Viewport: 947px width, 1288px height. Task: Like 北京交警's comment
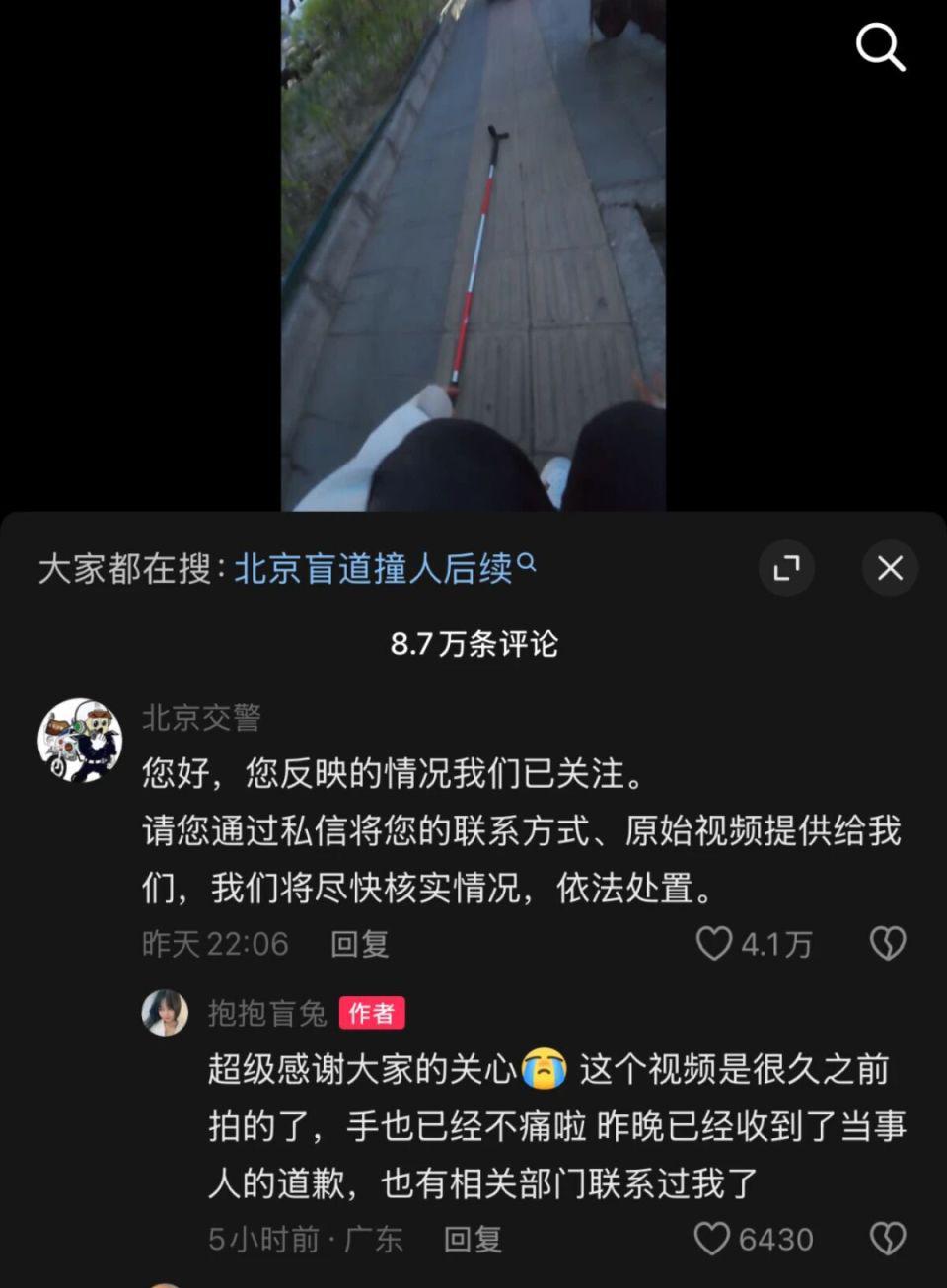pyautogui.click(x=755, y=944)
